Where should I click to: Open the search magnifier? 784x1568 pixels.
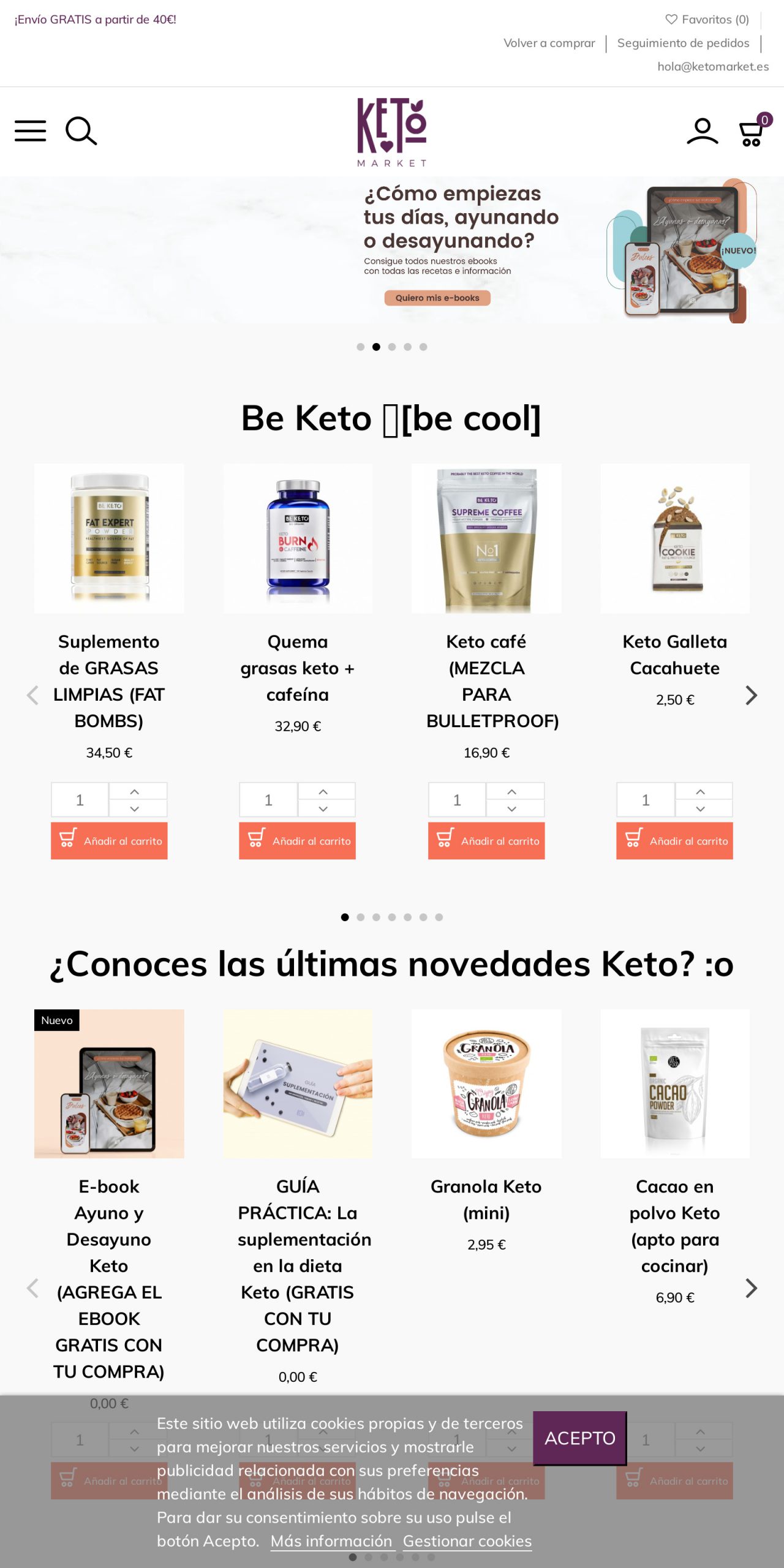[81, 132]
